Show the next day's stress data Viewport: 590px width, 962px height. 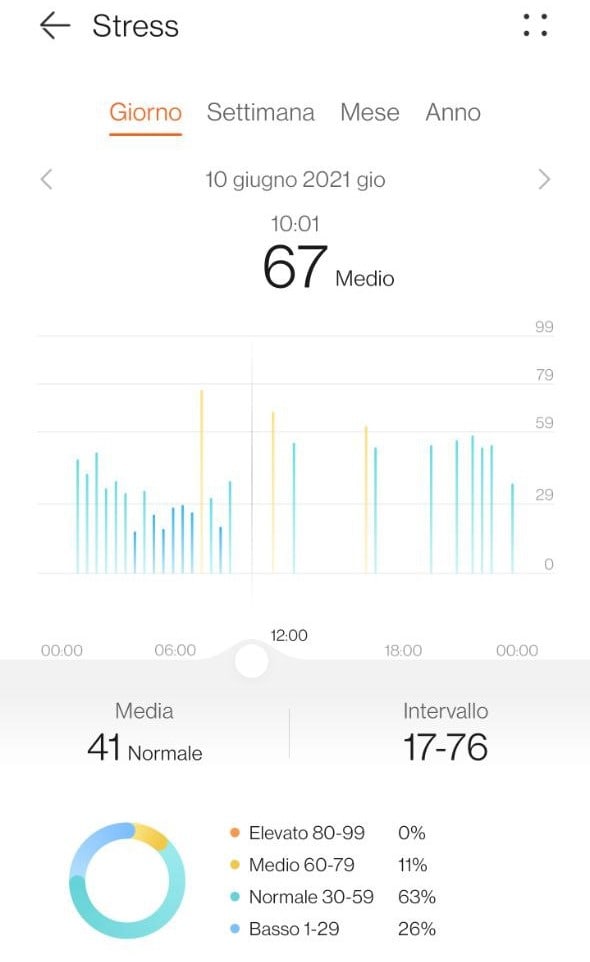coord(544,180)
